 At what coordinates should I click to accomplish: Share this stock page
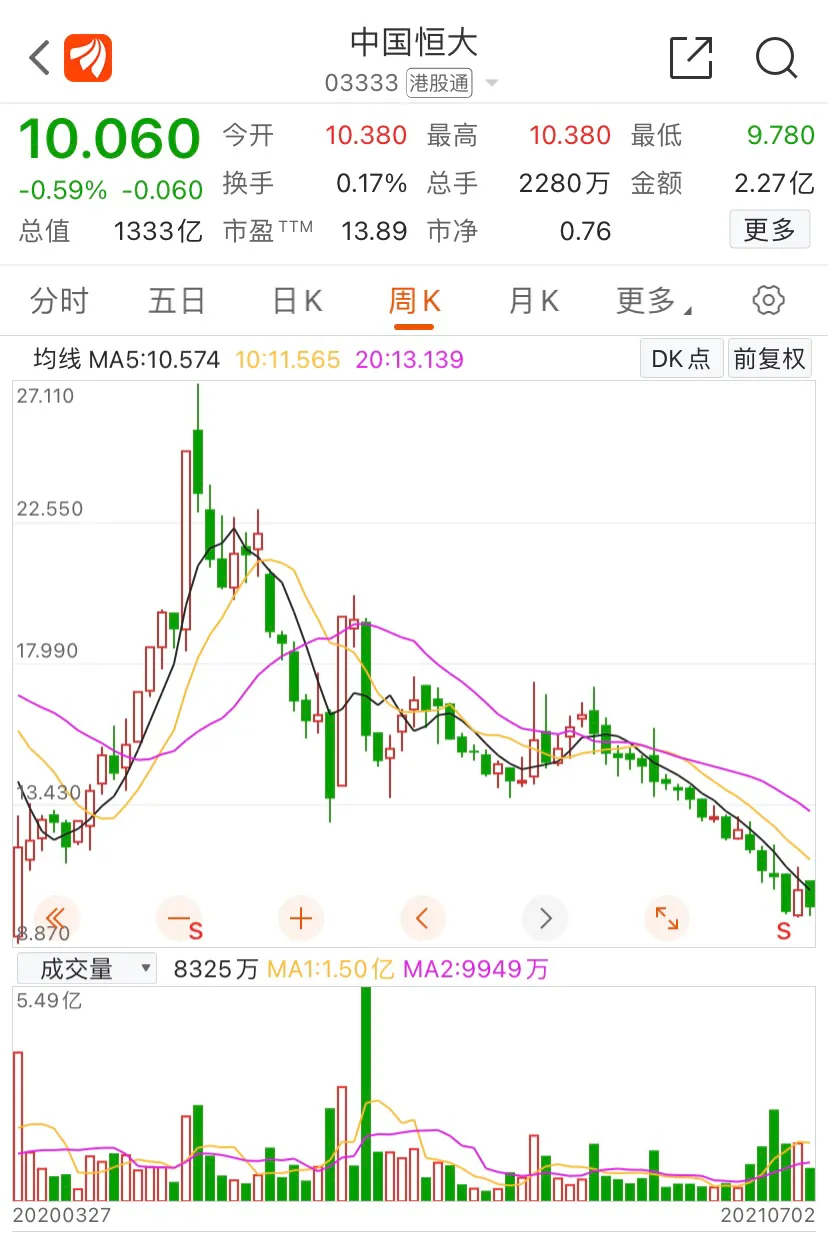pos(690,58)
